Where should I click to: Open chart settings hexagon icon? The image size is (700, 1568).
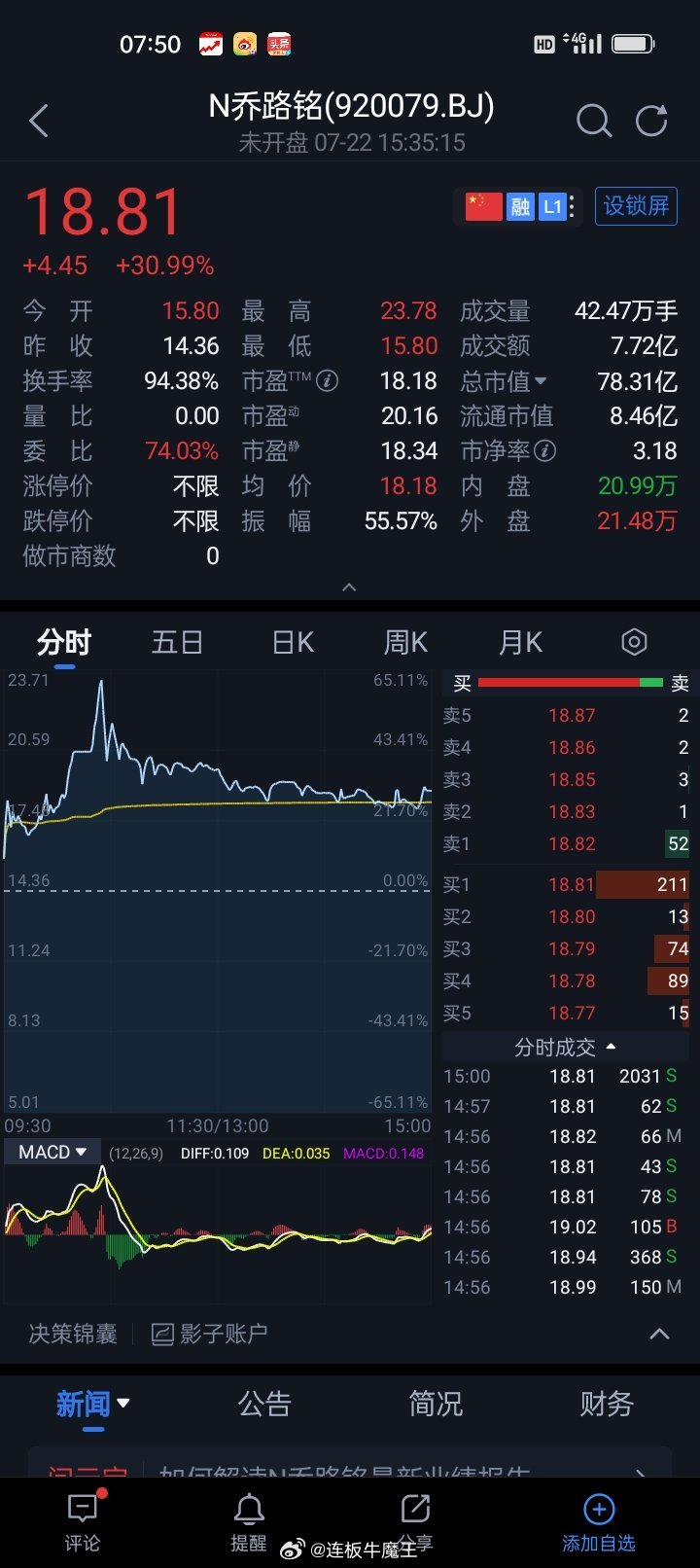(x=634, y=642)
